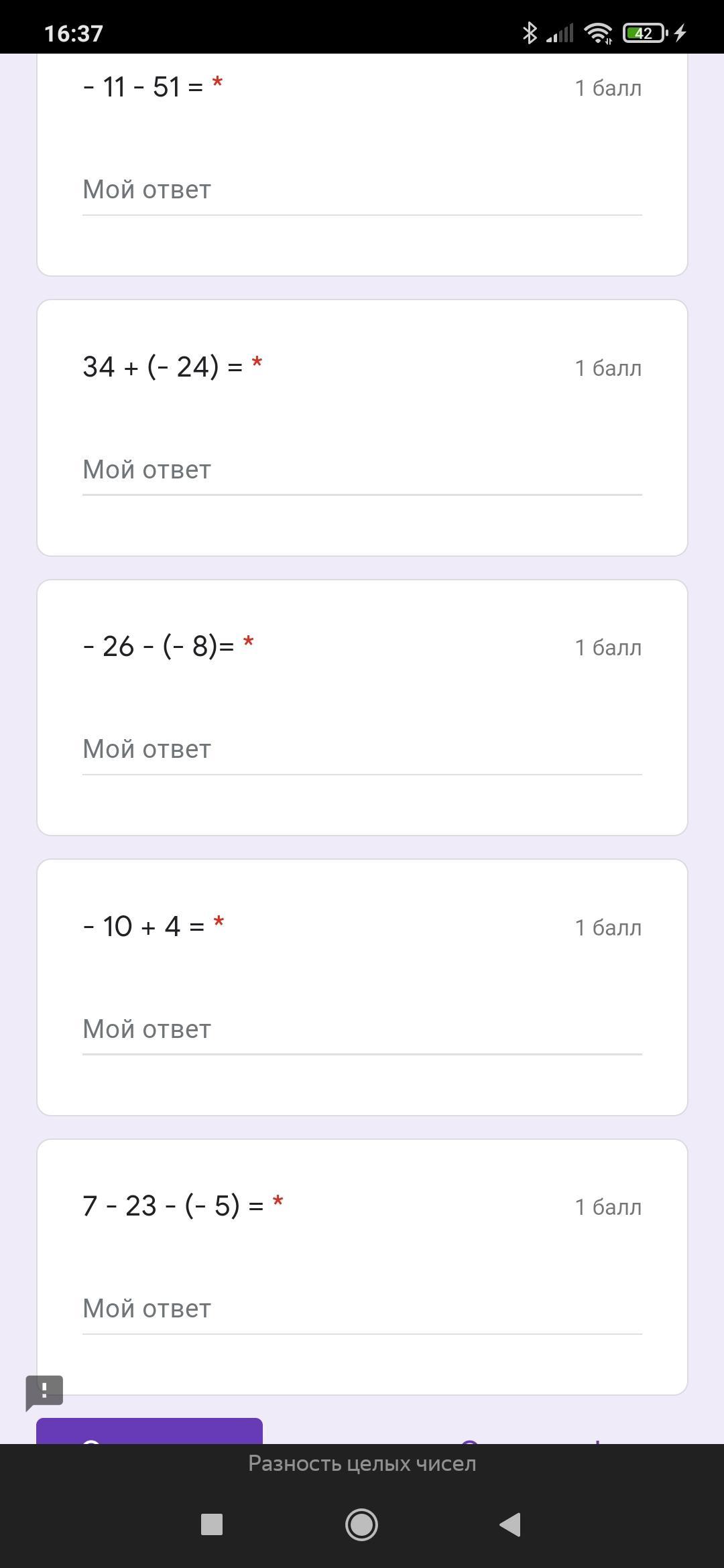Tap the purple submit button

tap(149, 1431)
